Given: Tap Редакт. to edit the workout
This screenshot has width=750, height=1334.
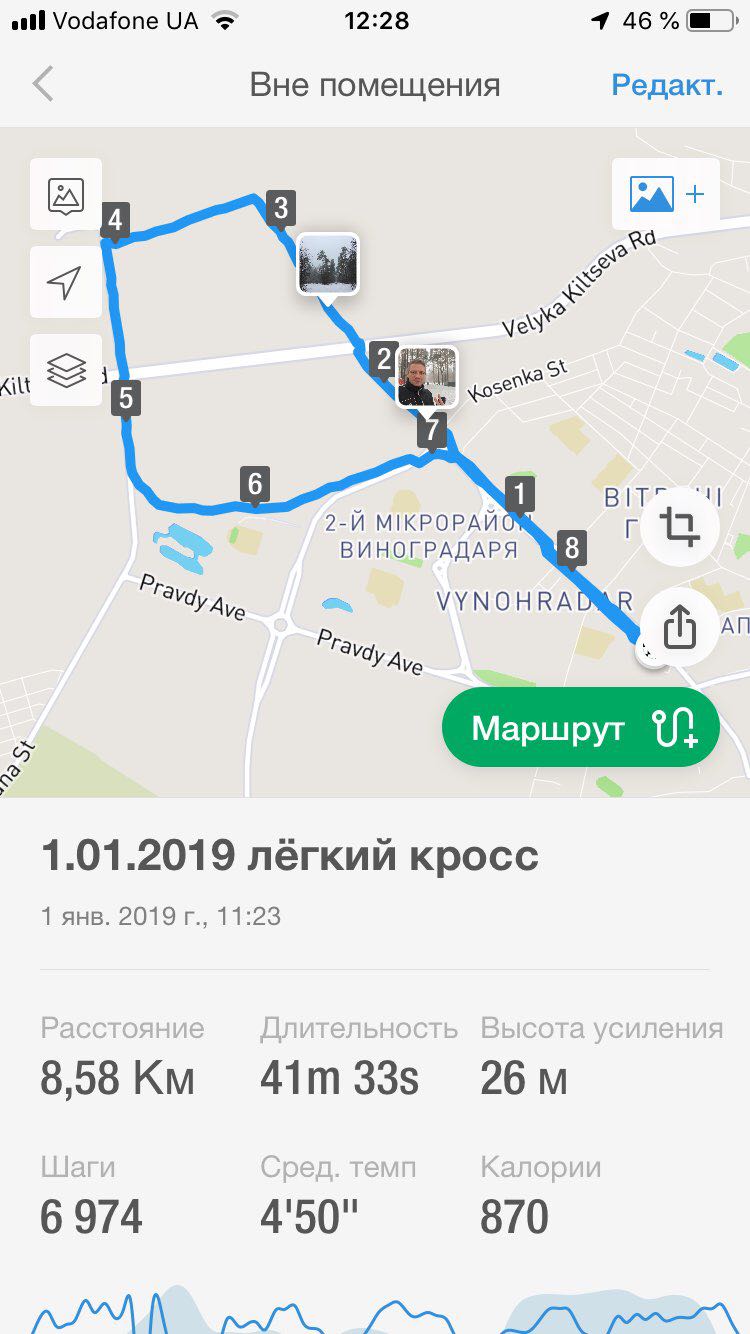Looking at the screenshot, I should pos(666,85).
